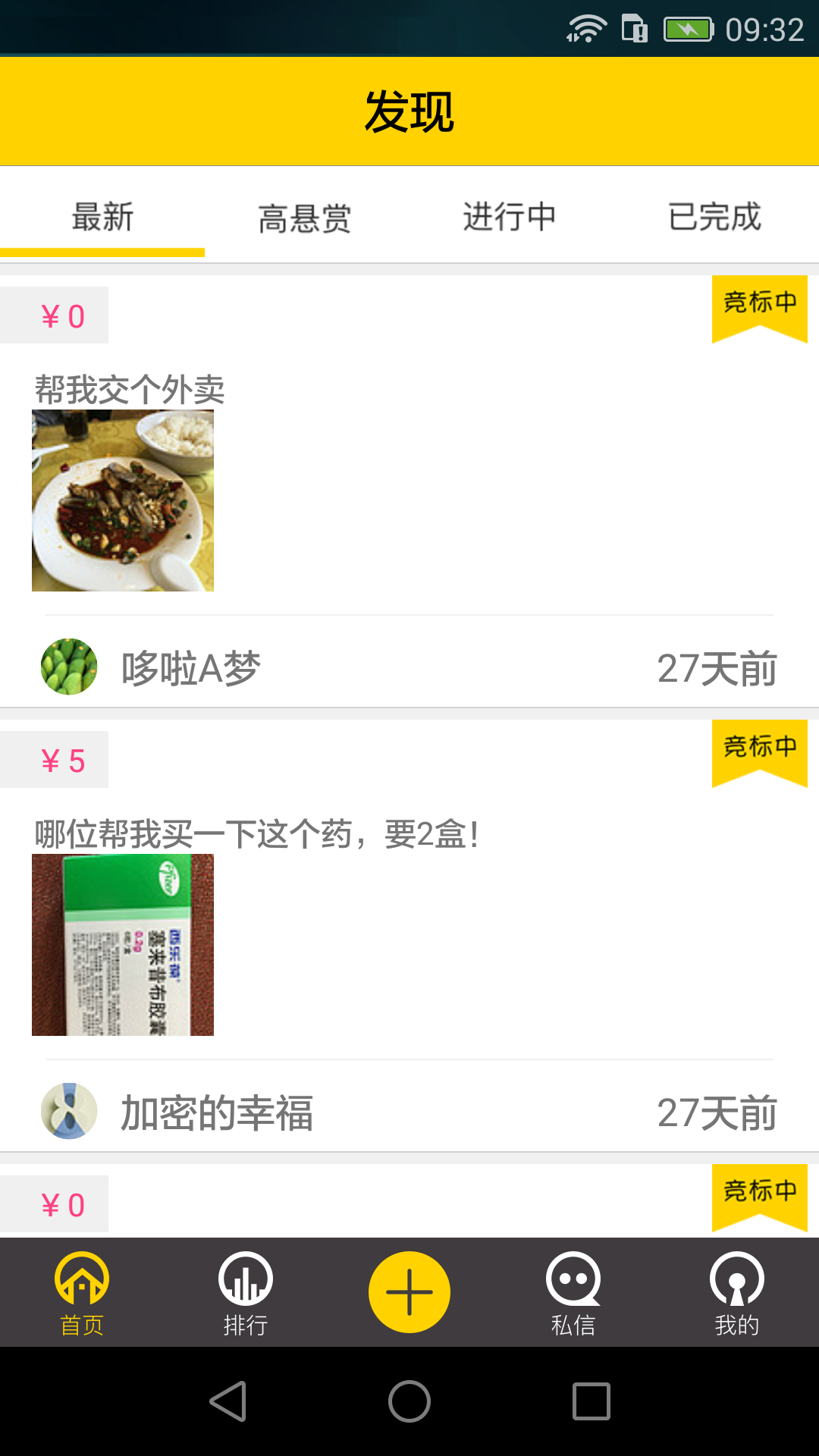
Task: Switch to the 最新 tab
Action: 102,218
